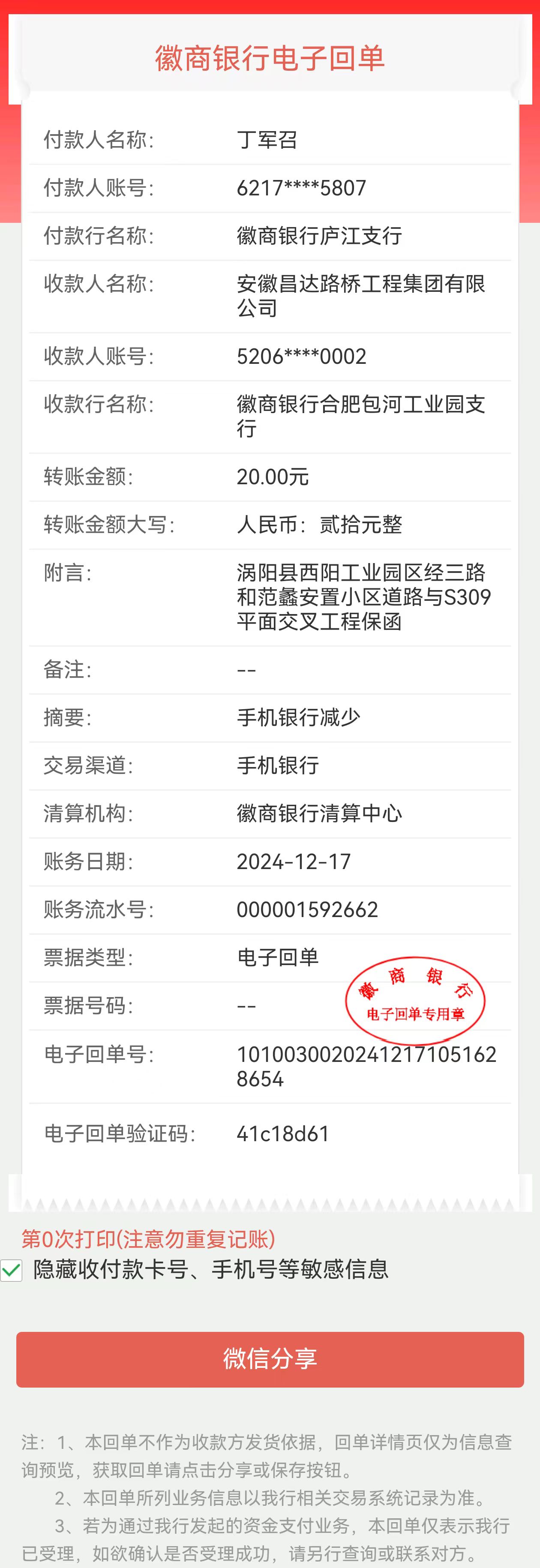The image size is (540, 1568).
Task: Share the receipt via 微信分享 button
Action: pyautogui.click(x=270, y=1359)
